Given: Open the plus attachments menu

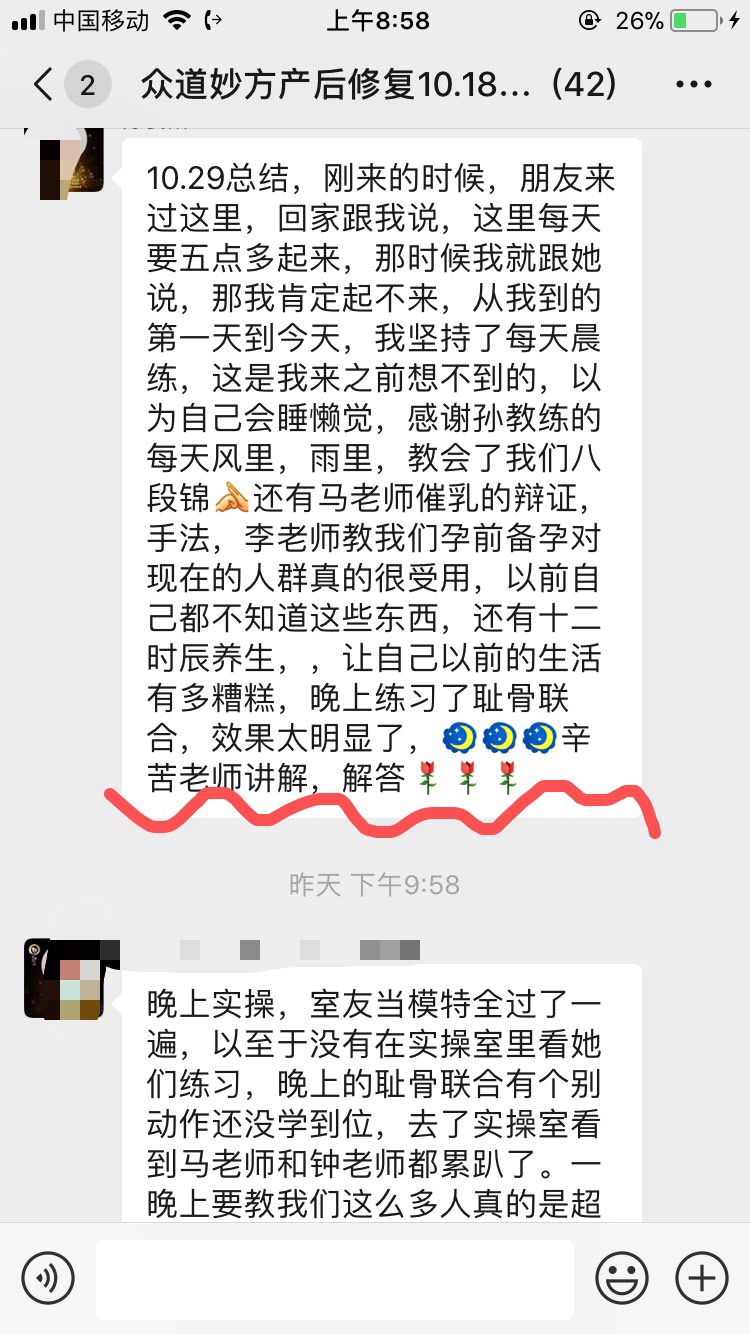Looking at the screenshot, I should pos(702,1278).
